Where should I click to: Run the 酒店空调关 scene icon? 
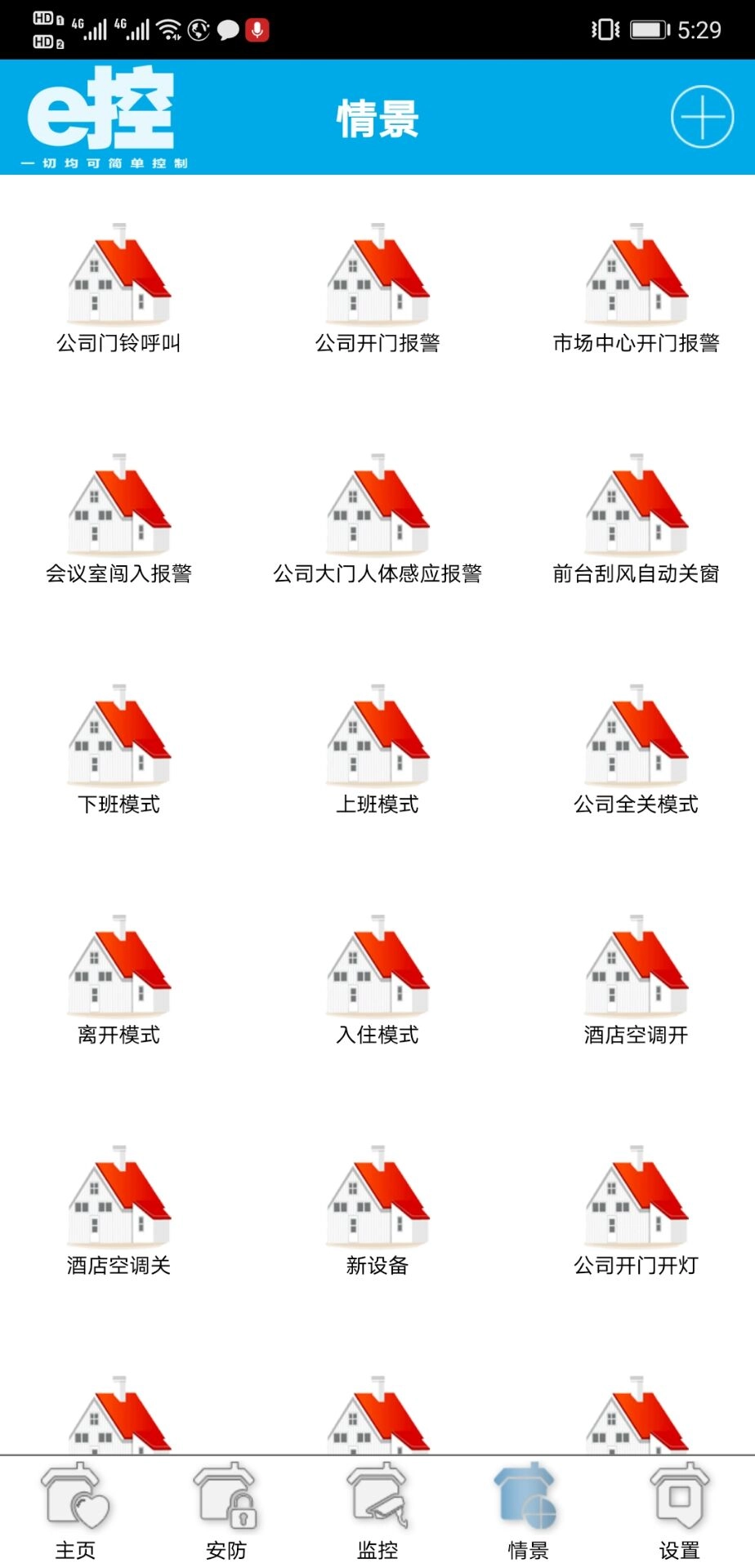(119, 1207)
